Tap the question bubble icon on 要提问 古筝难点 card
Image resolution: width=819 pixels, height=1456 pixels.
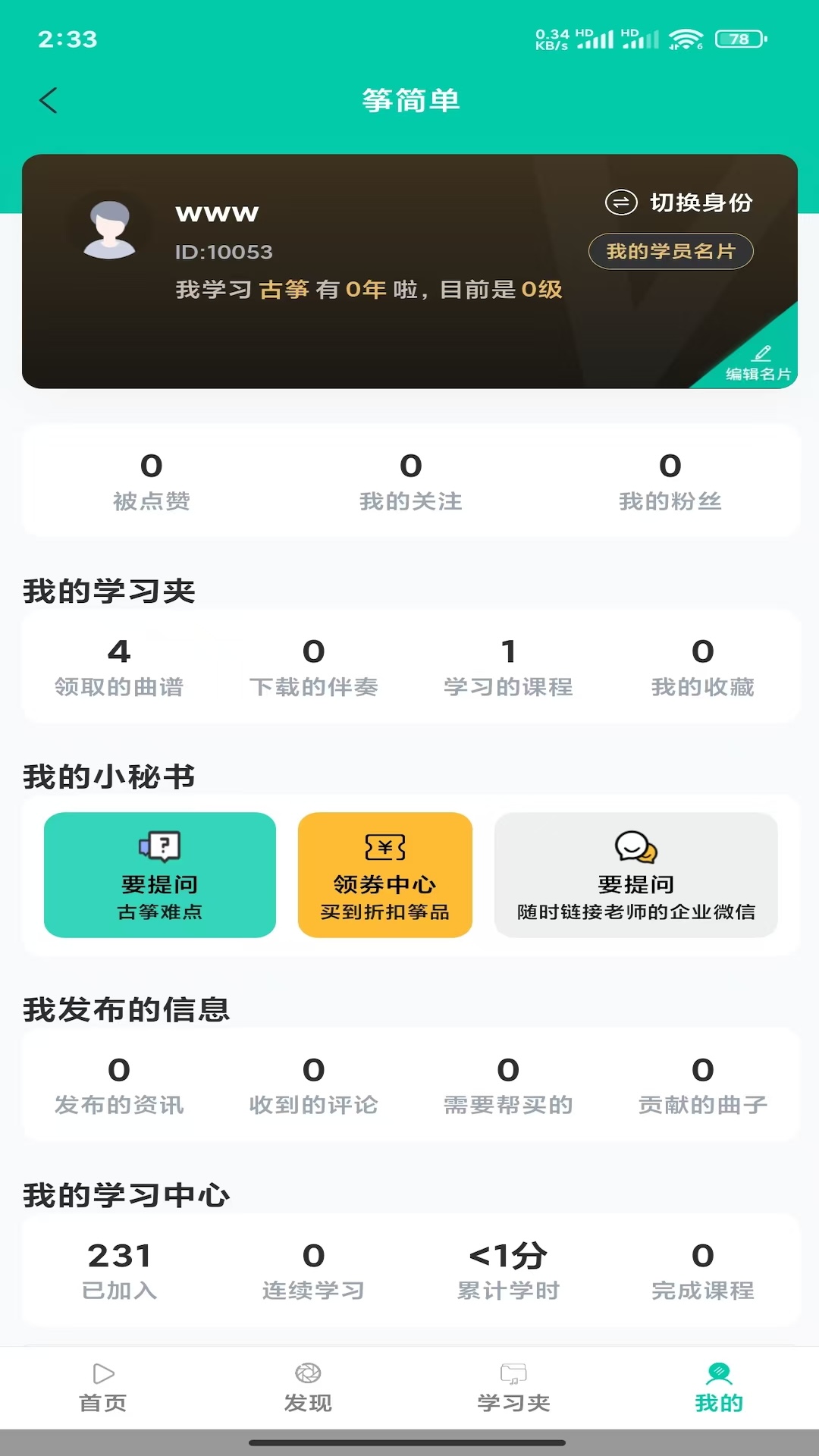[x=158, y=844]
